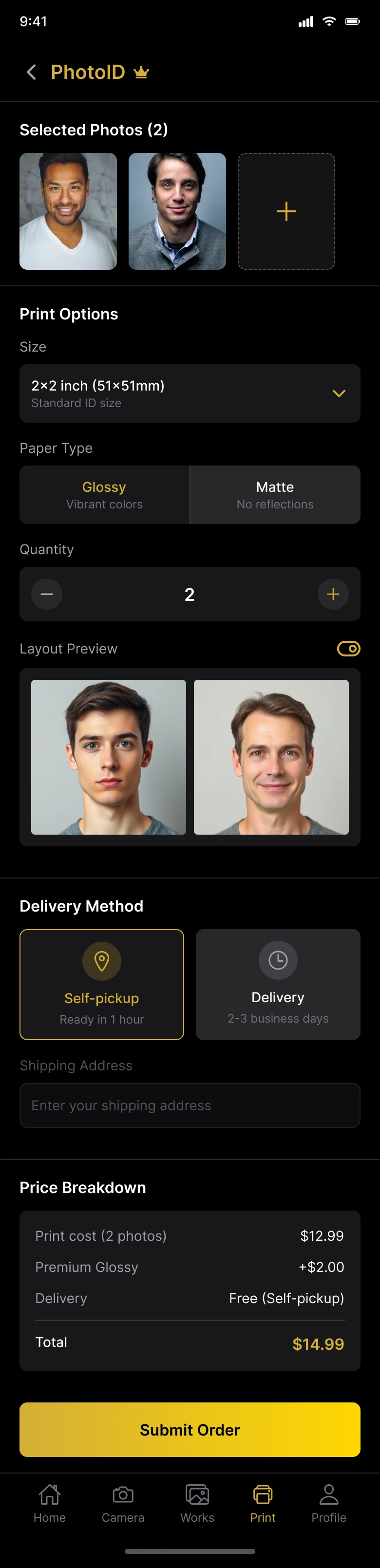Open the Print tab
The height and width of the screenshot is (1568, 380).
[263, 1504]
